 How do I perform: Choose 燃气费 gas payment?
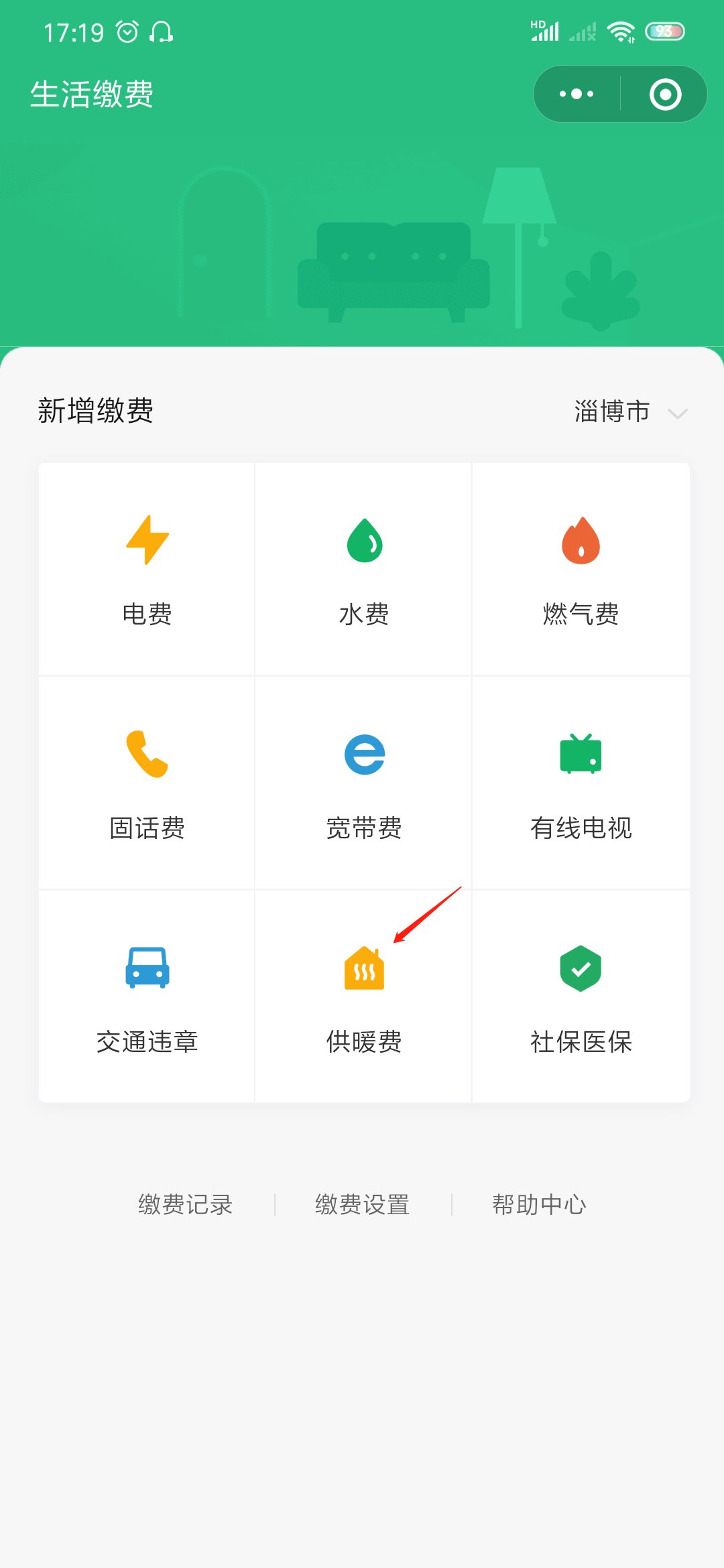[581, 569]
